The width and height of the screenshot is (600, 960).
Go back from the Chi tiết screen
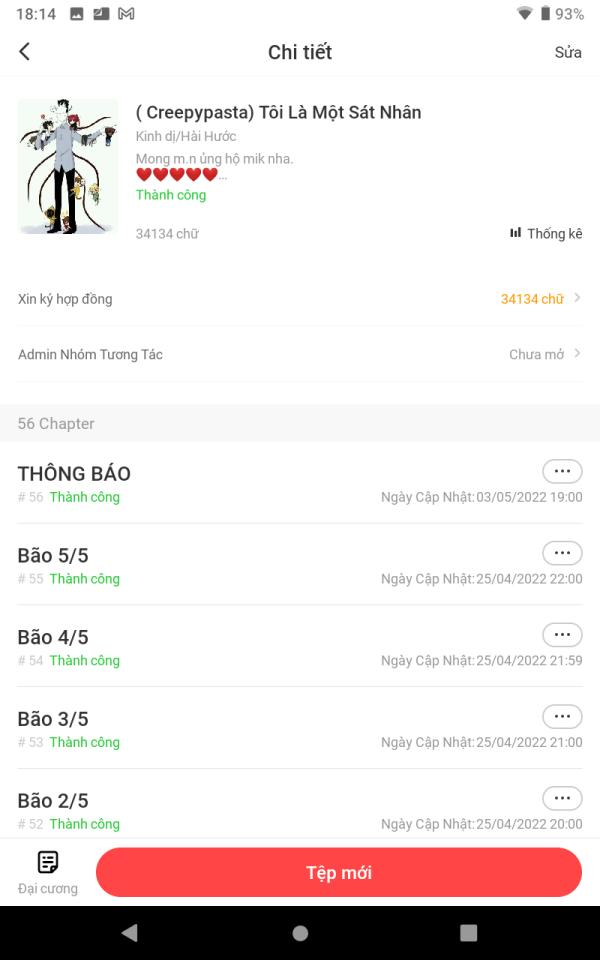(x=25, y=52)
